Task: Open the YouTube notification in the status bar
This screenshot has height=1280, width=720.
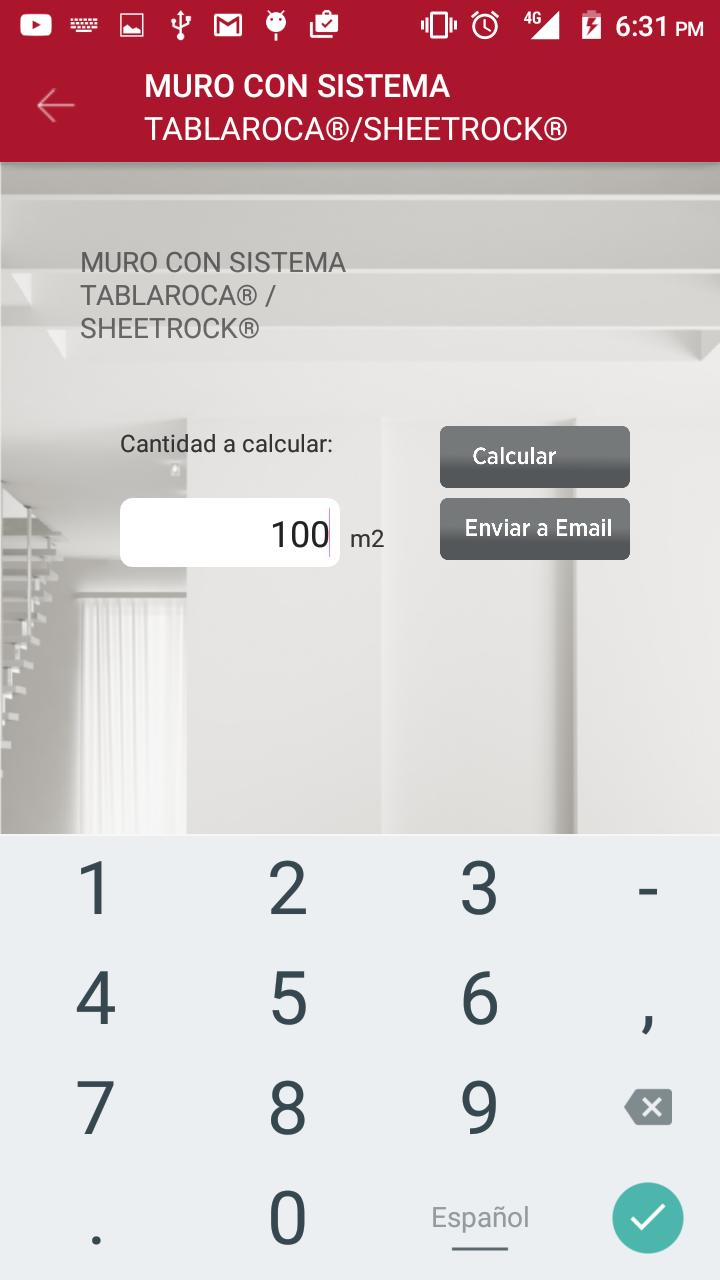Action: pos(36,24)
